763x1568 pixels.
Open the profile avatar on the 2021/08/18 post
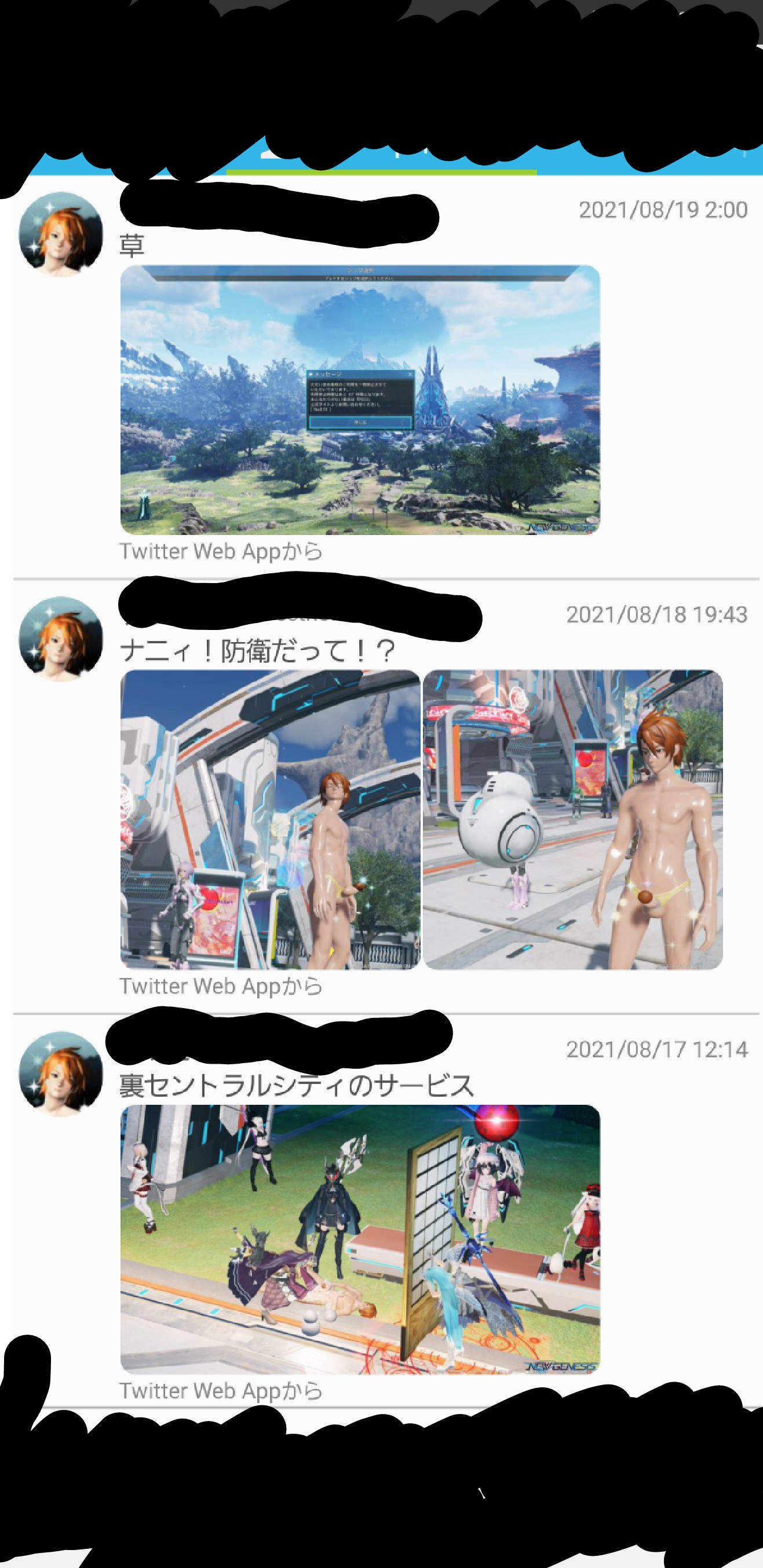coord(61,639)
